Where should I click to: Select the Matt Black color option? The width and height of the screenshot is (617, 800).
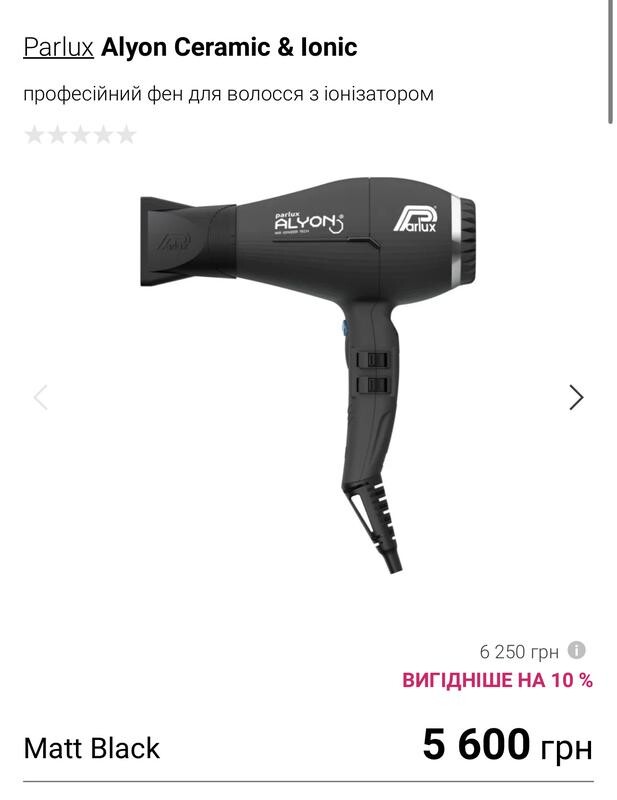(92, 748)
